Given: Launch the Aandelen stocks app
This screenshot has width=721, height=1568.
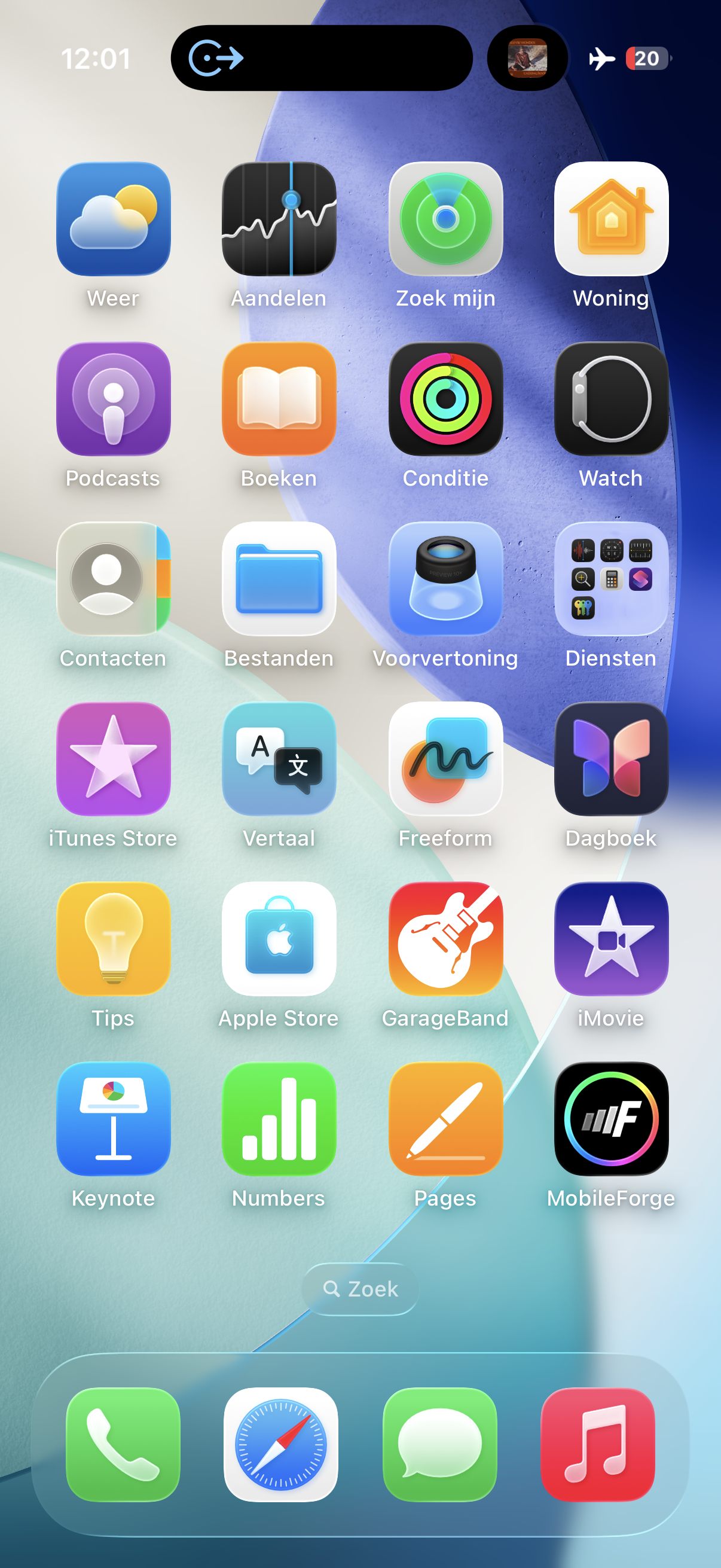Looking at the screenshot, I should coord(279,219).
